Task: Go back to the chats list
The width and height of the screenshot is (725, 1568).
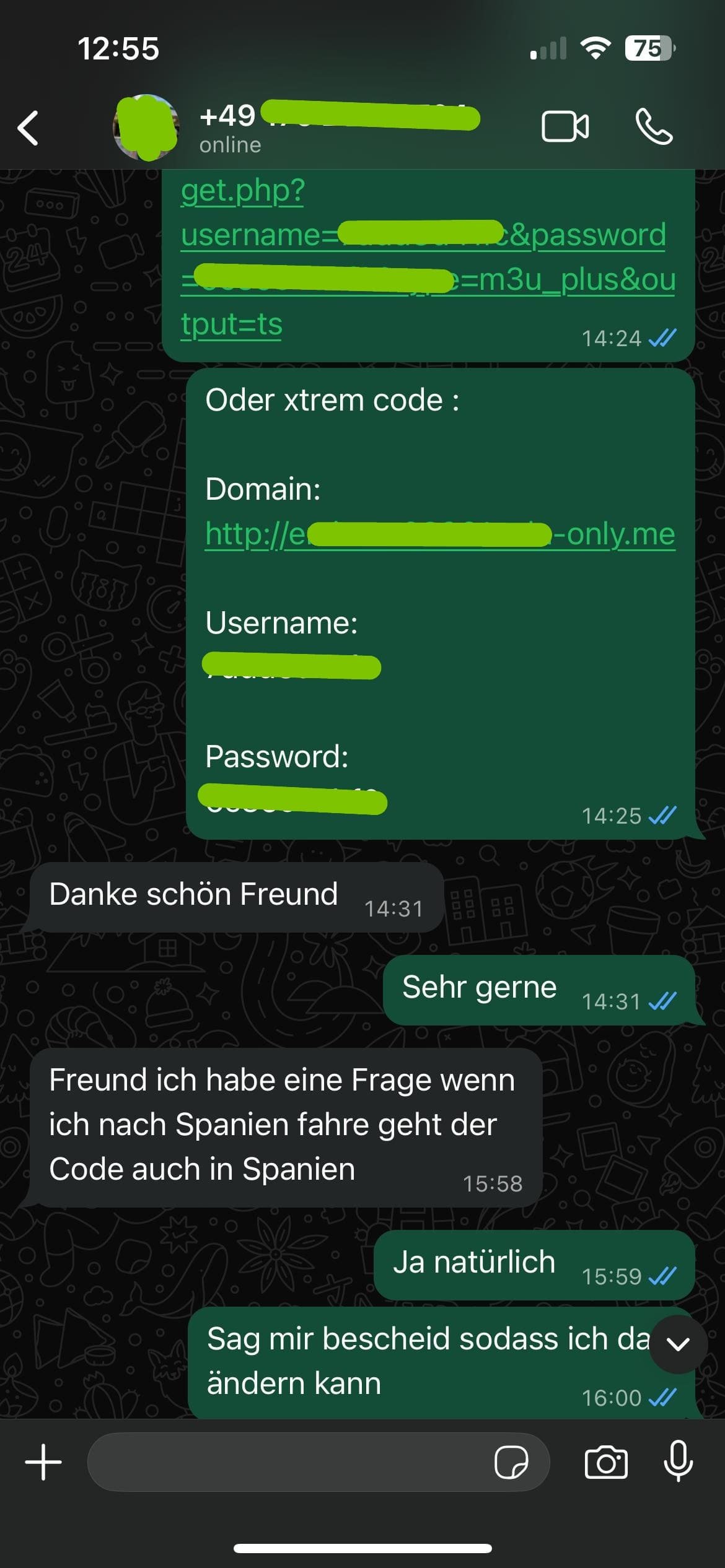Action: [29, 128]
